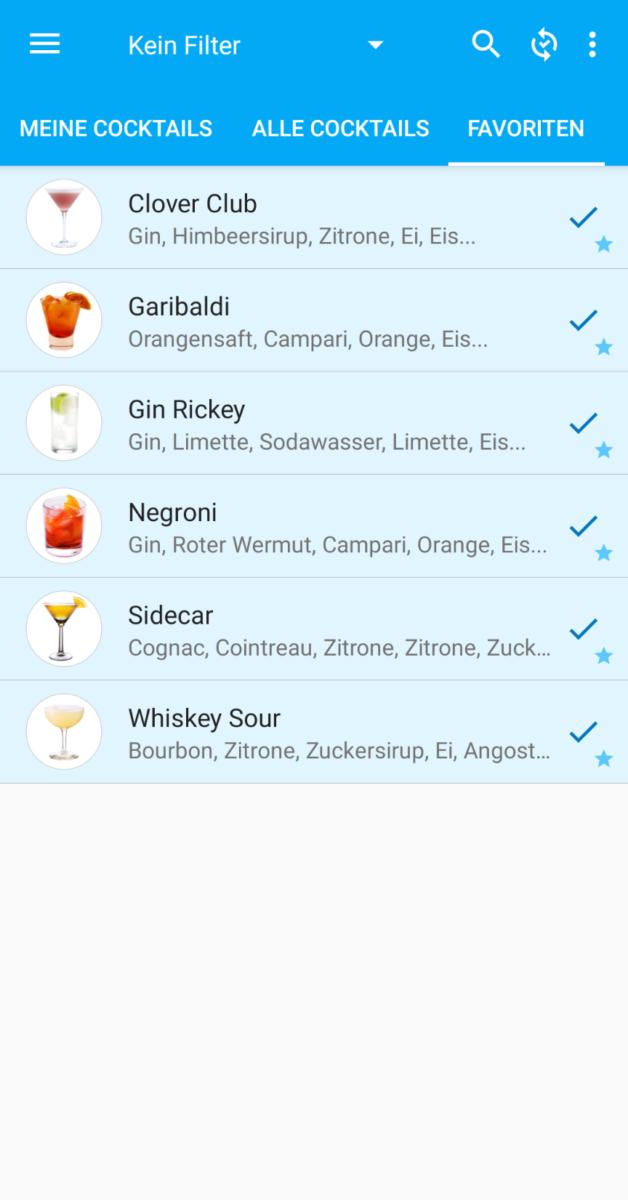Tap the sync refresh icon
Screen dimensions: 628x1200
pos(543,44)
